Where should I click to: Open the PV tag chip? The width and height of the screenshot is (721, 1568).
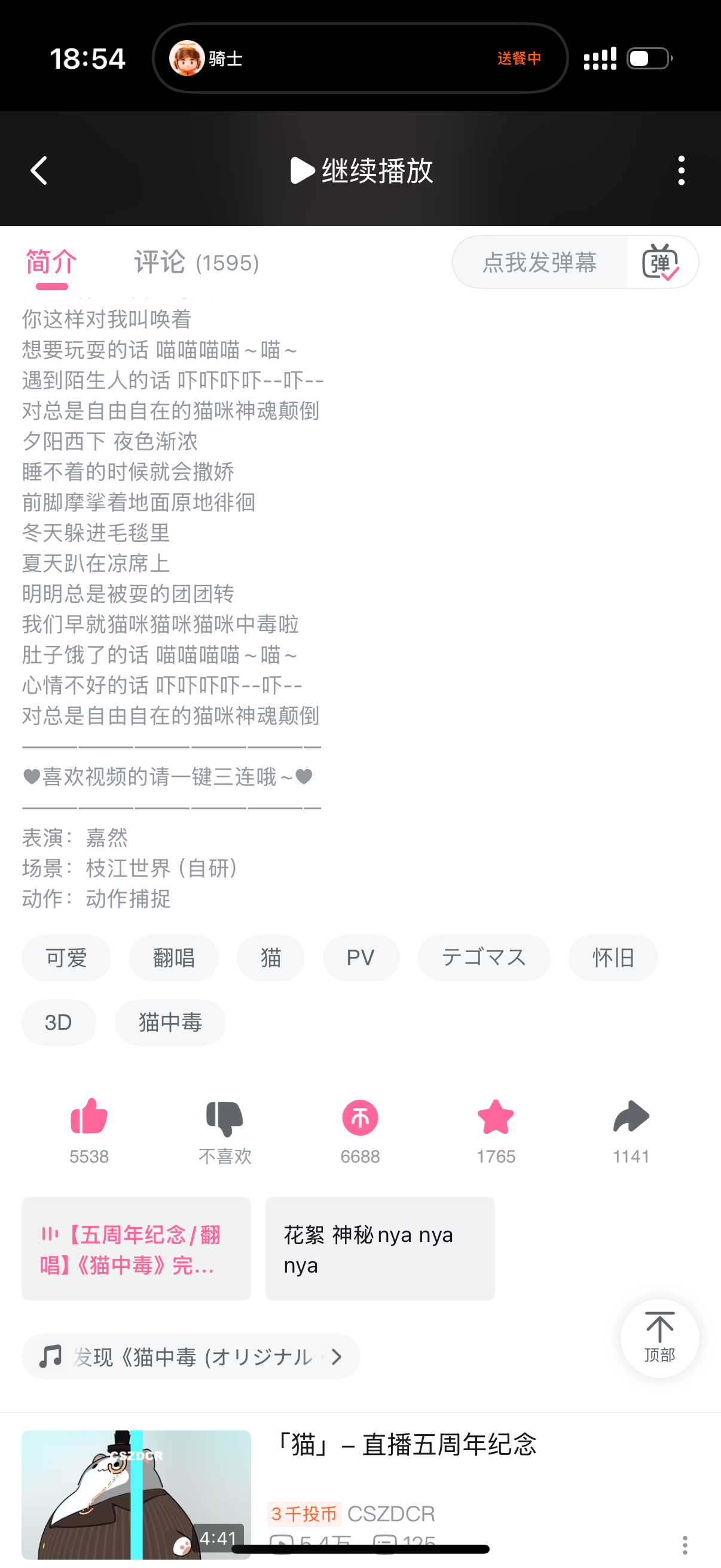[x=361, y=957]
